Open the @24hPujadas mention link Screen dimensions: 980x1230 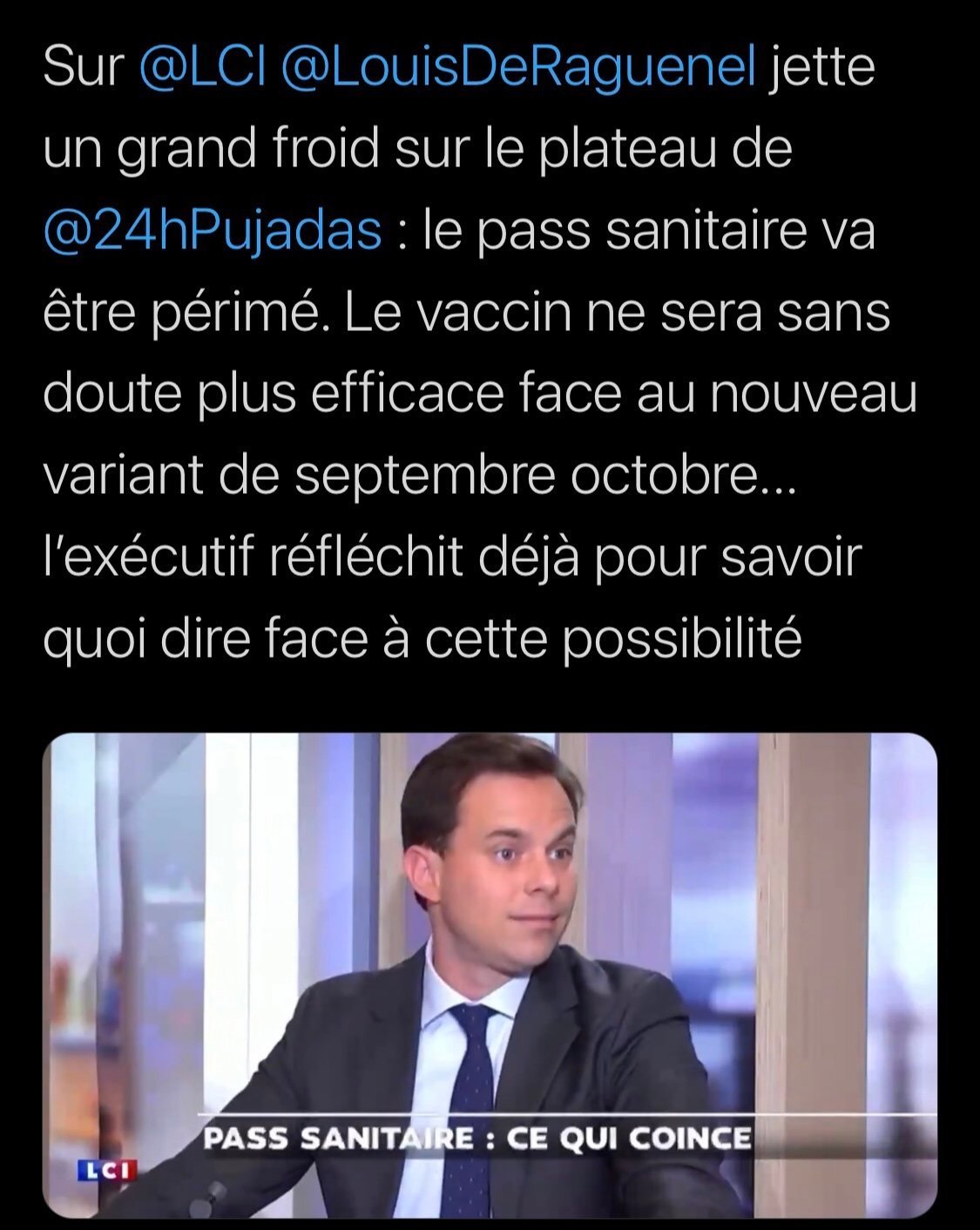[x=213, y=232]
